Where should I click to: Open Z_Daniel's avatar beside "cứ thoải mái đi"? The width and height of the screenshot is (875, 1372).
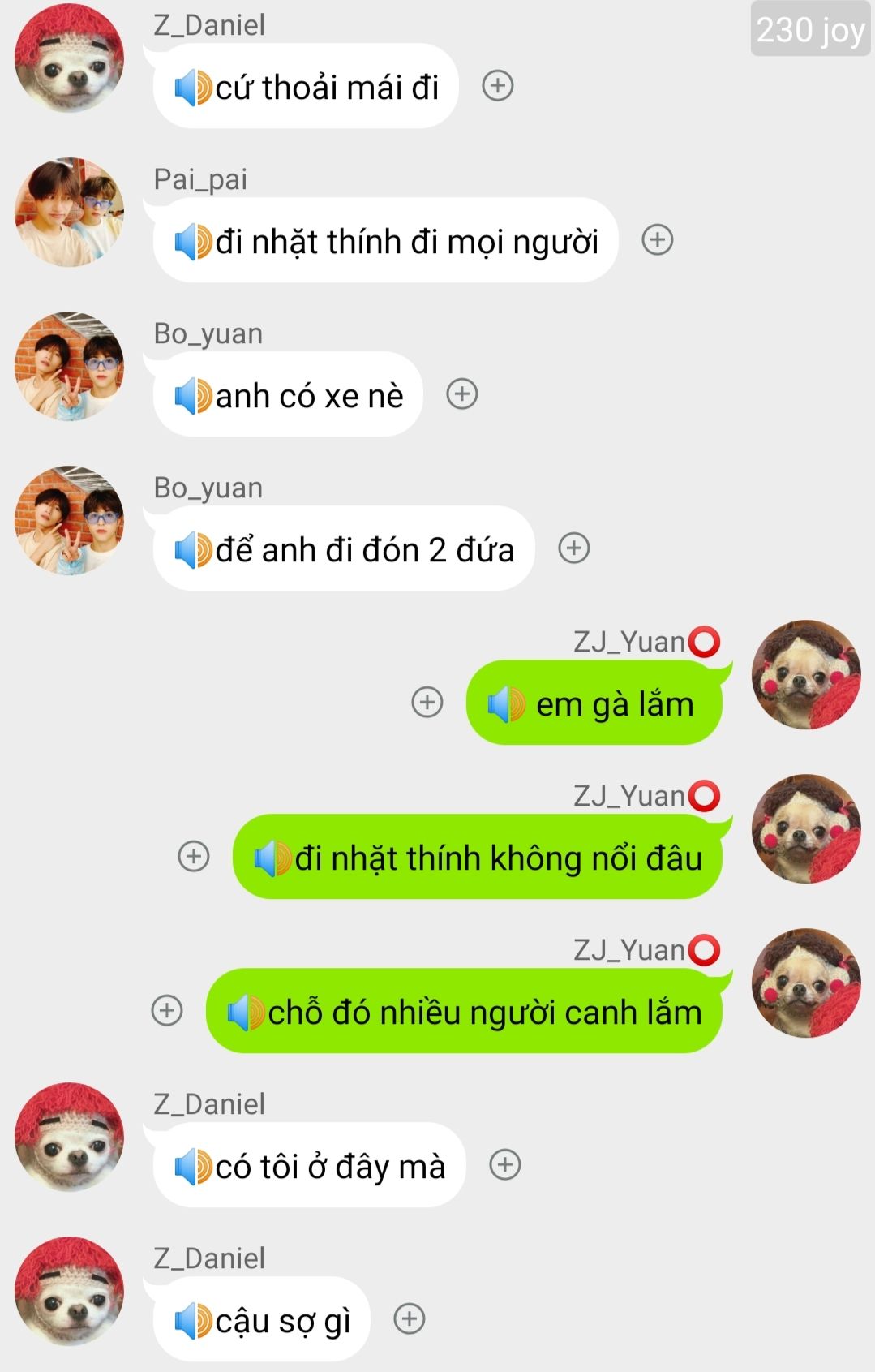[70, 58]
